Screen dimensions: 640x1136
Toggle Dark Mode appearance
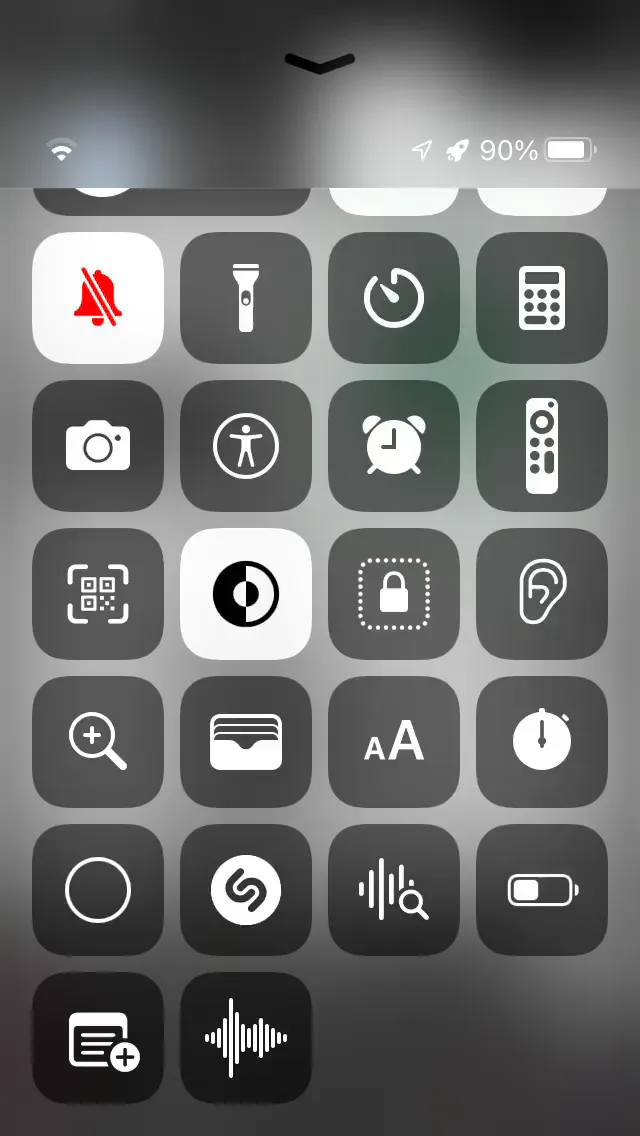pyautogui.click(x=246, y=593)
